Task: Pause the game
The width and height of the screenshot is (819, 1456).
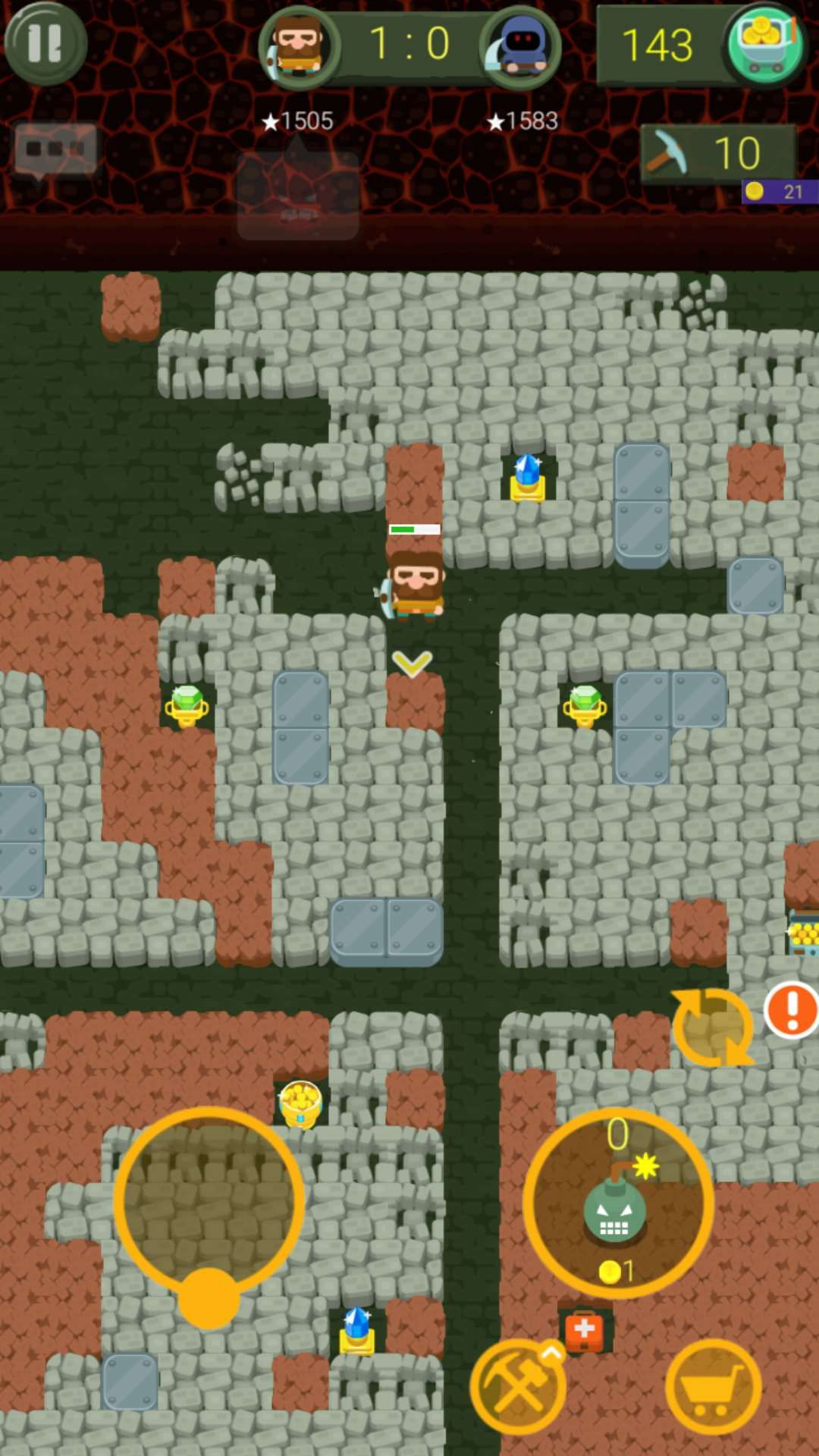Action: pos(44,43)
